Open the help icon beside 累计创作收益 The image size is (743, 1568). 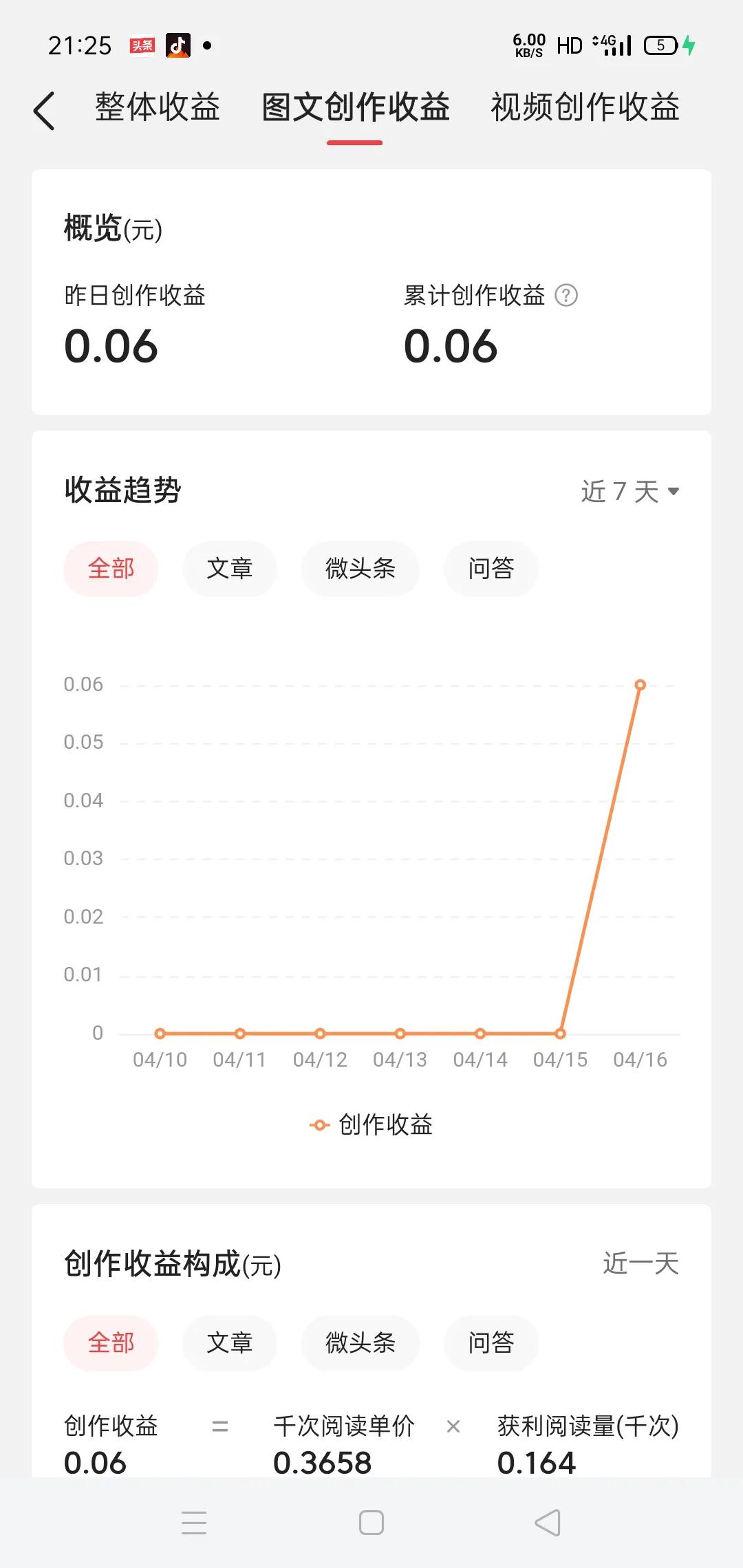566,296
